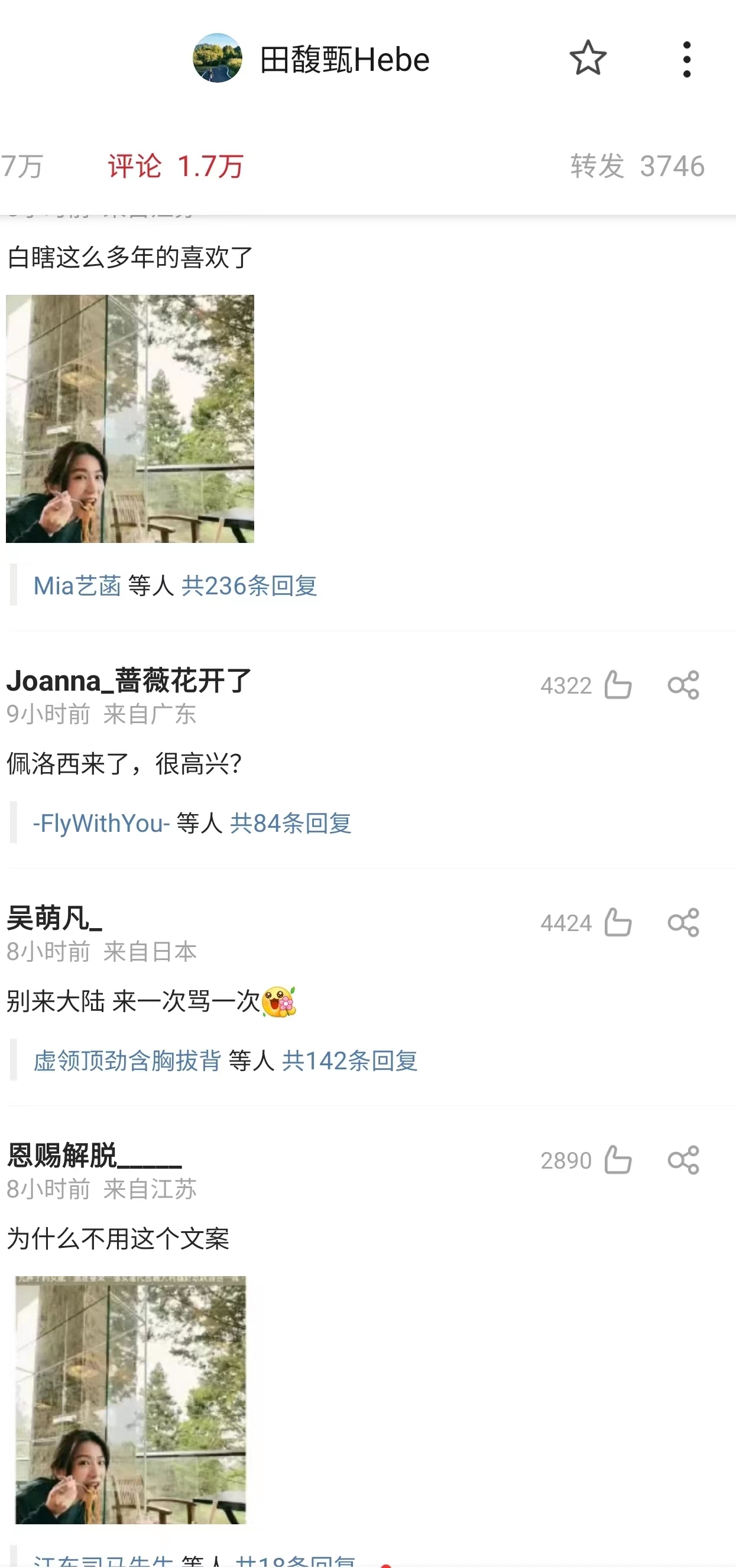Open Mia艺菡's profile link
This screenshot has height=1568, width=736.
[x=76, y=585]
